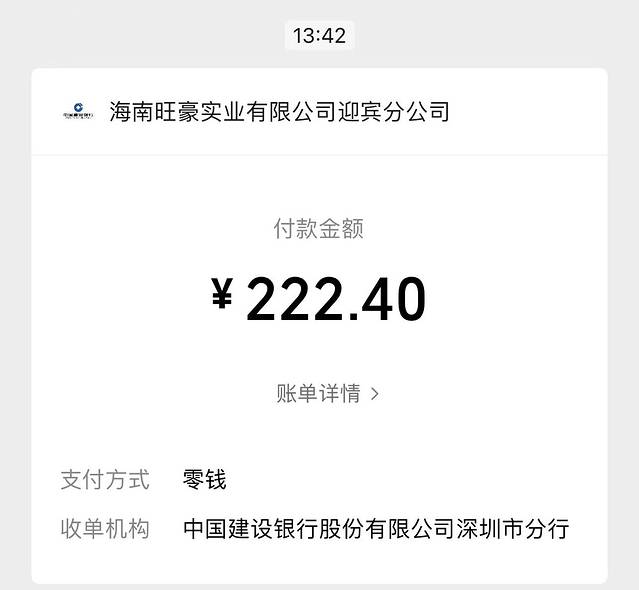Open the 海南旺豪实业有限公司迎宾分公司 merchant header
The width and height of the screenshot is (639, 590).
(279, 112)
